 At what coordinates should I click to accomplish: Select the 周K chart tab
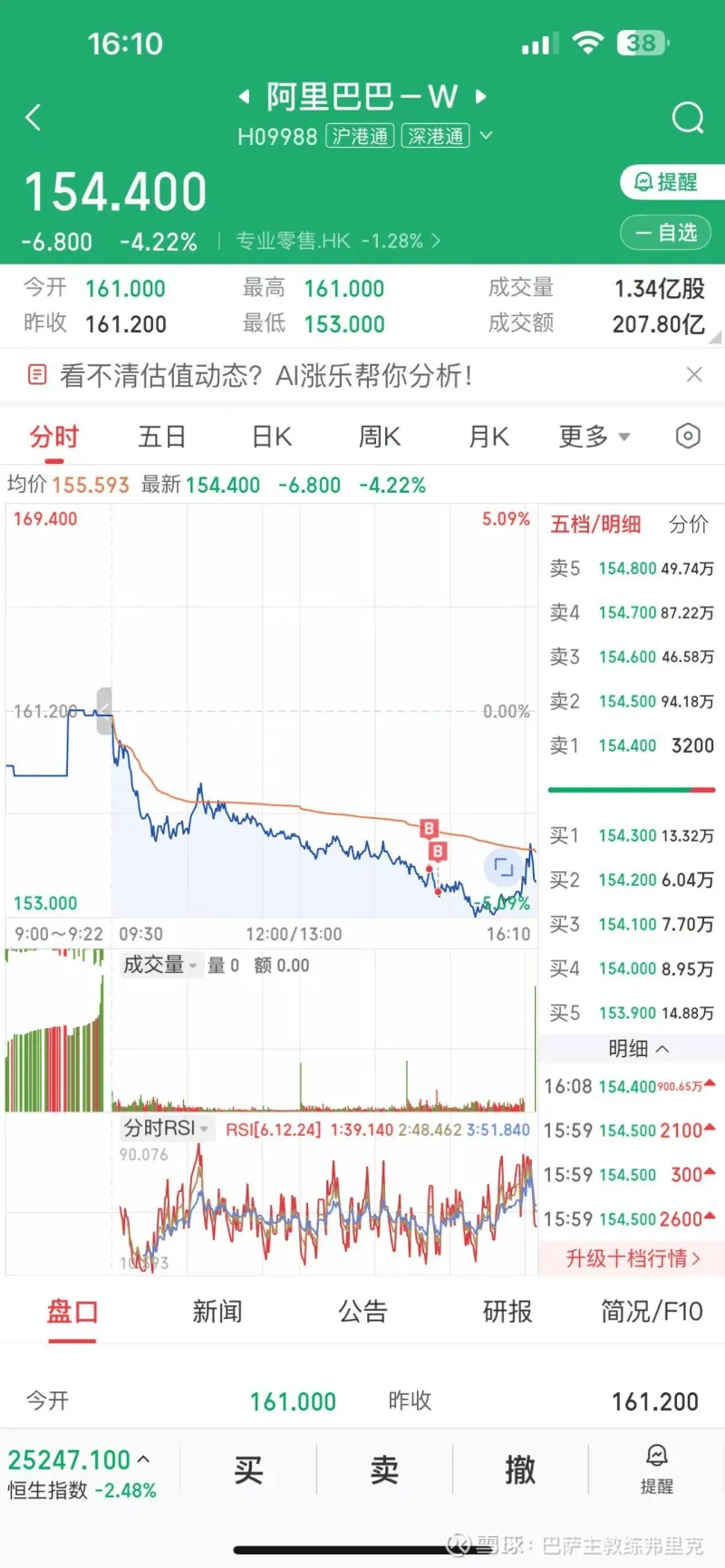(379, 437)
